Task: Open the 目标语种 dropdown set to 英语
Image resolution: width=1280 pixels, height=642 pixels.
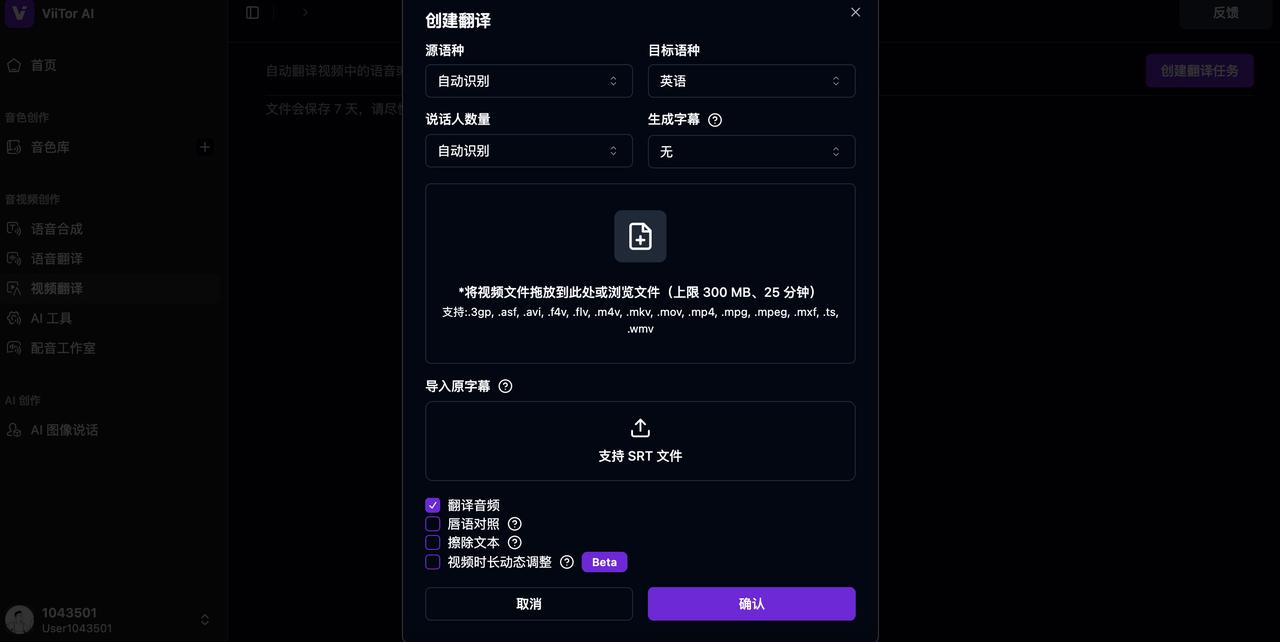Action: (751, 81)
